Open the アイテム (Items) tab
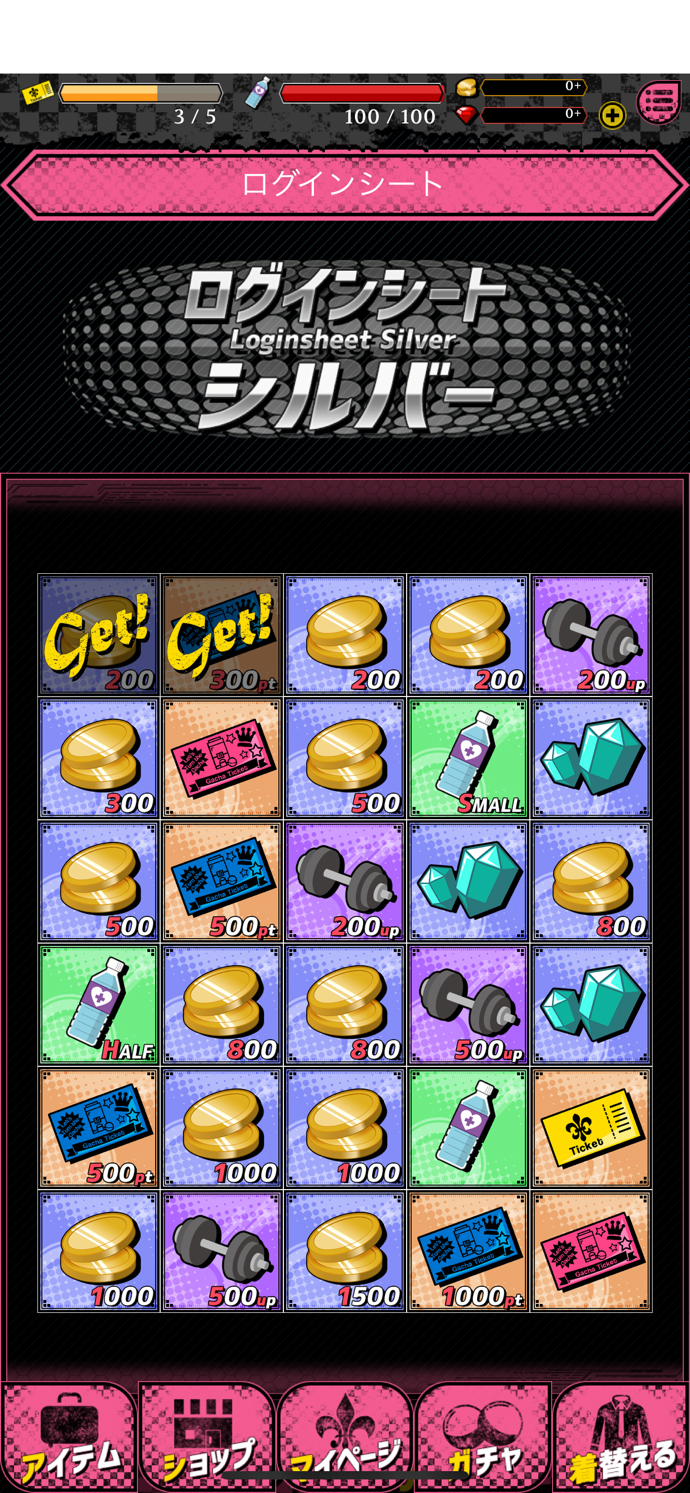 pos(68,1437)
